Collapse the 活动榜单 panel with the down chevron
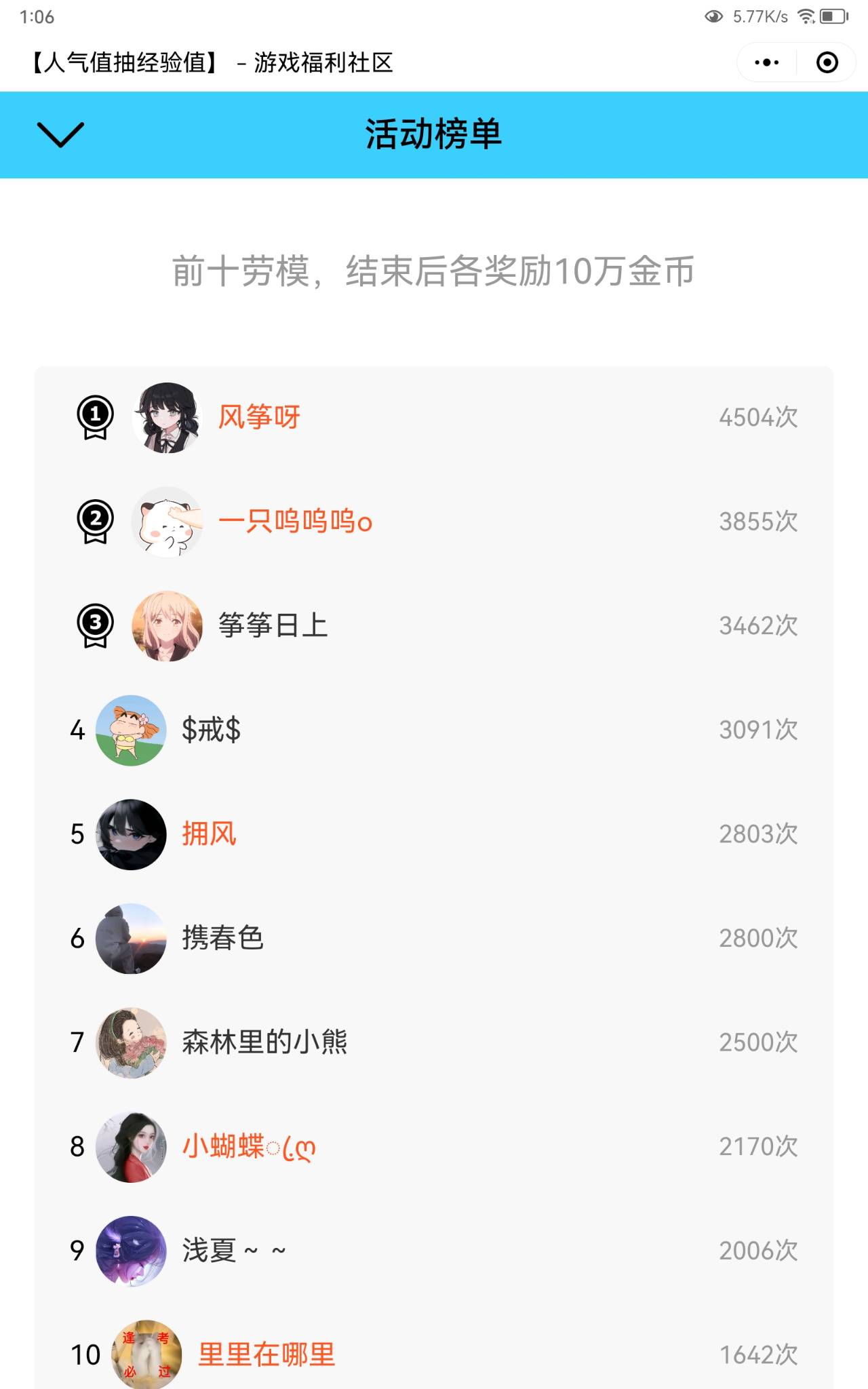The image size is (868, 1389). (x=60, y=134)
